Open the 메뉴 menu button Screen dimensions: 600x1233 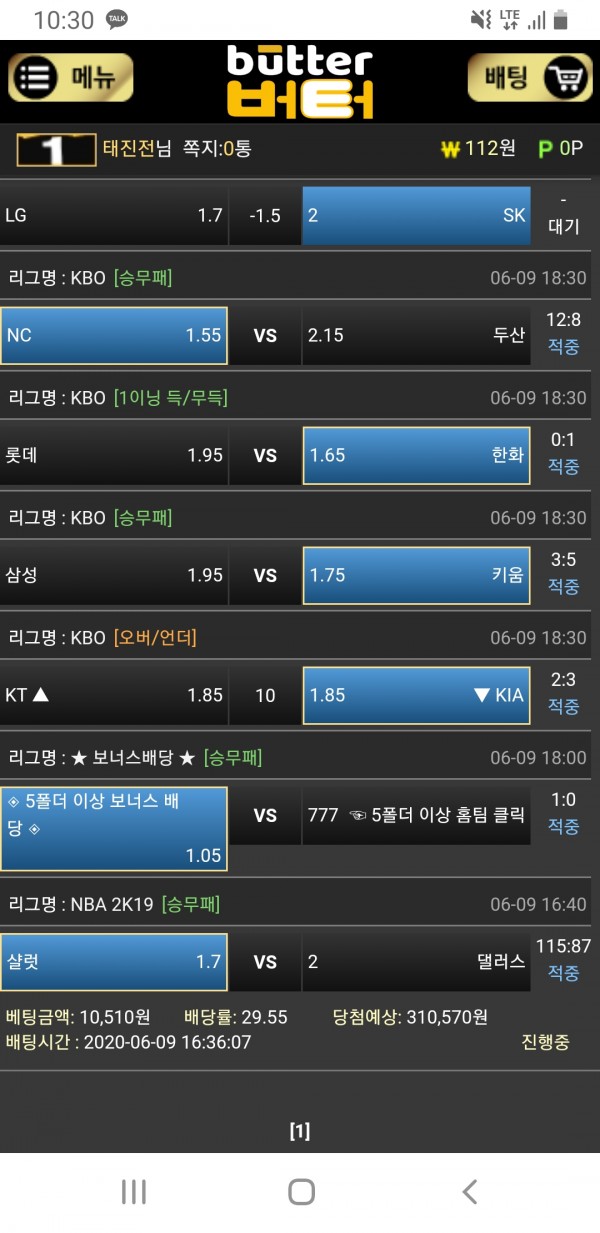click(x=70, y=78)
